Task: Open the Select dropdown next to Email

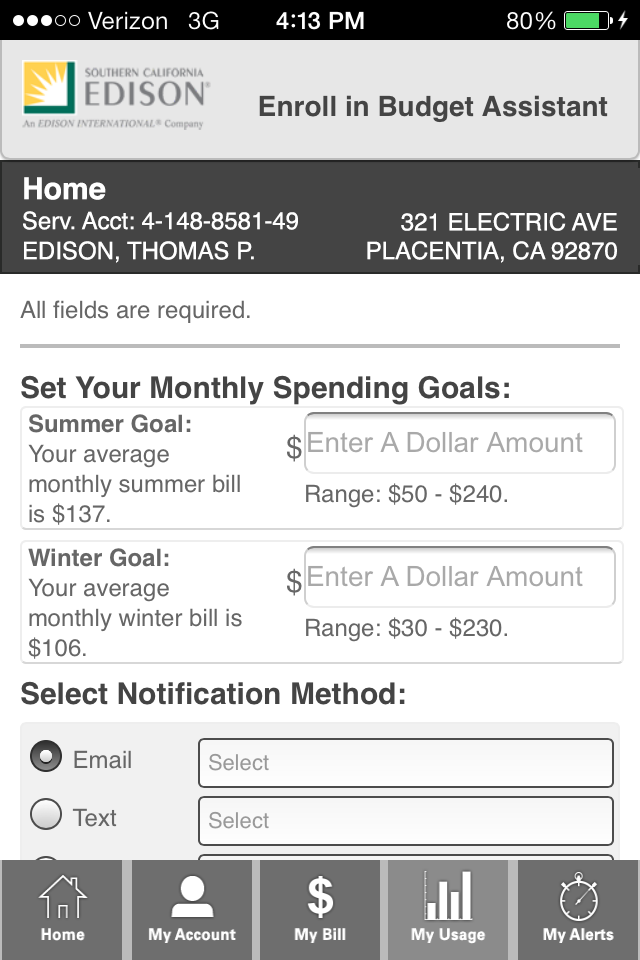Action: [405, 763]
